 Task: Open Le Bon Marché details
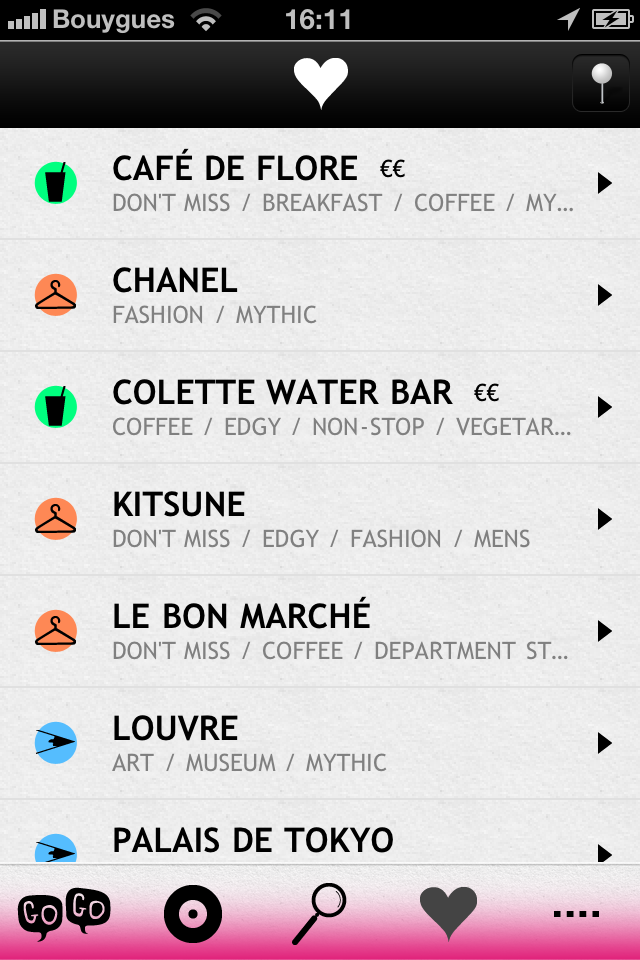320,632
